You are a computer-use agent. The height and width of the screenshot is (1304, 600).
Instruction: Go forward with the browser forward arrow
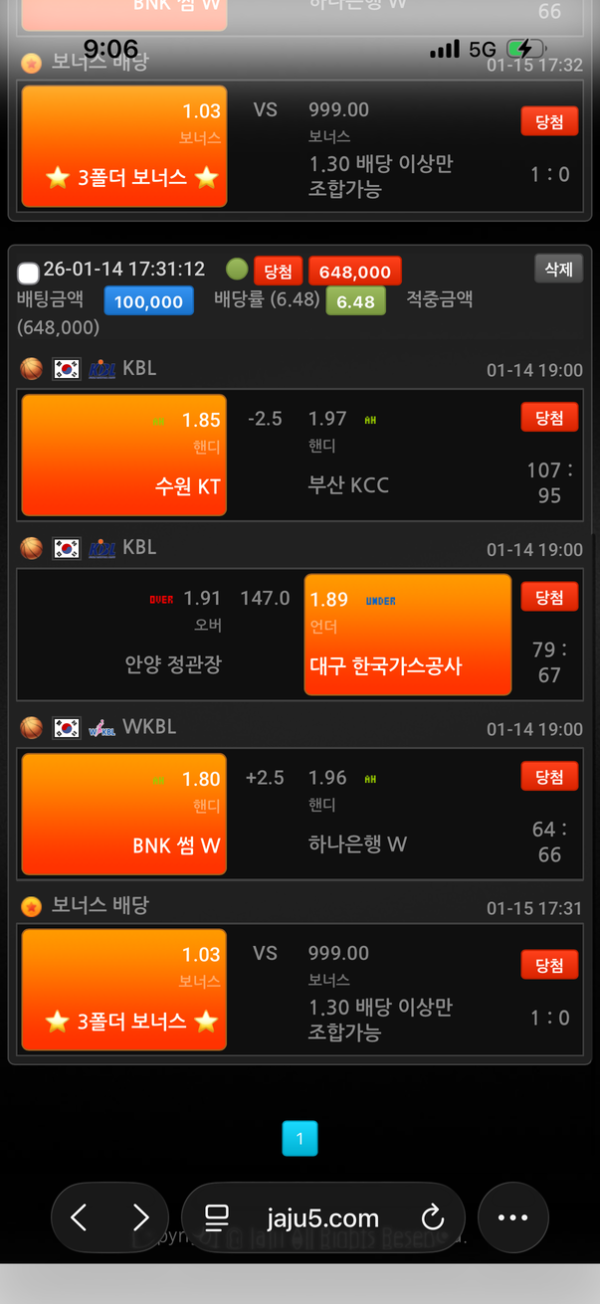click(141, 1217)
